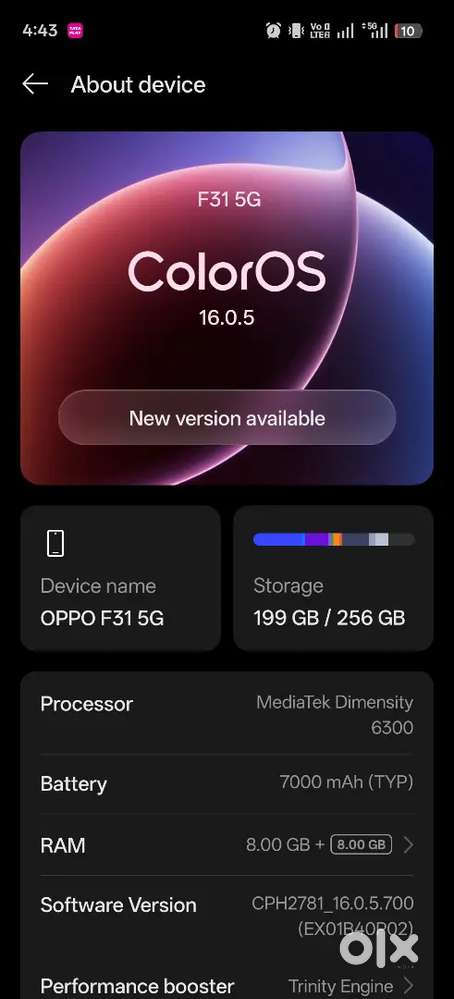The width and height of the screenshot is (454, 999).
Task: Go back from About device
Action: tap(35, 84)
